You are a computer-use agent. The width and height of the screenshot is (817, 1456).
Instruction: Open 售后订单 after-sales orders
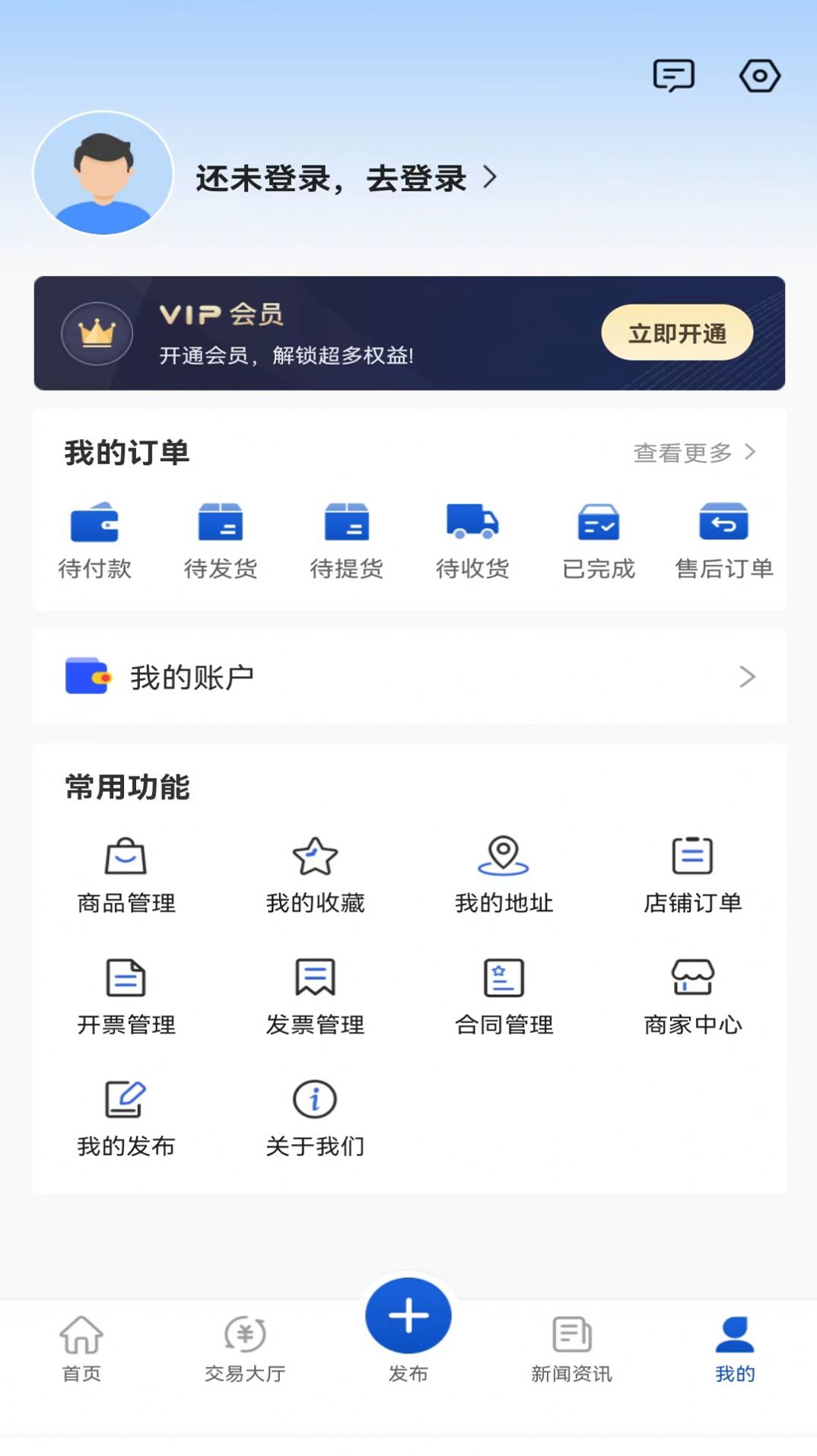coord(723,540)
